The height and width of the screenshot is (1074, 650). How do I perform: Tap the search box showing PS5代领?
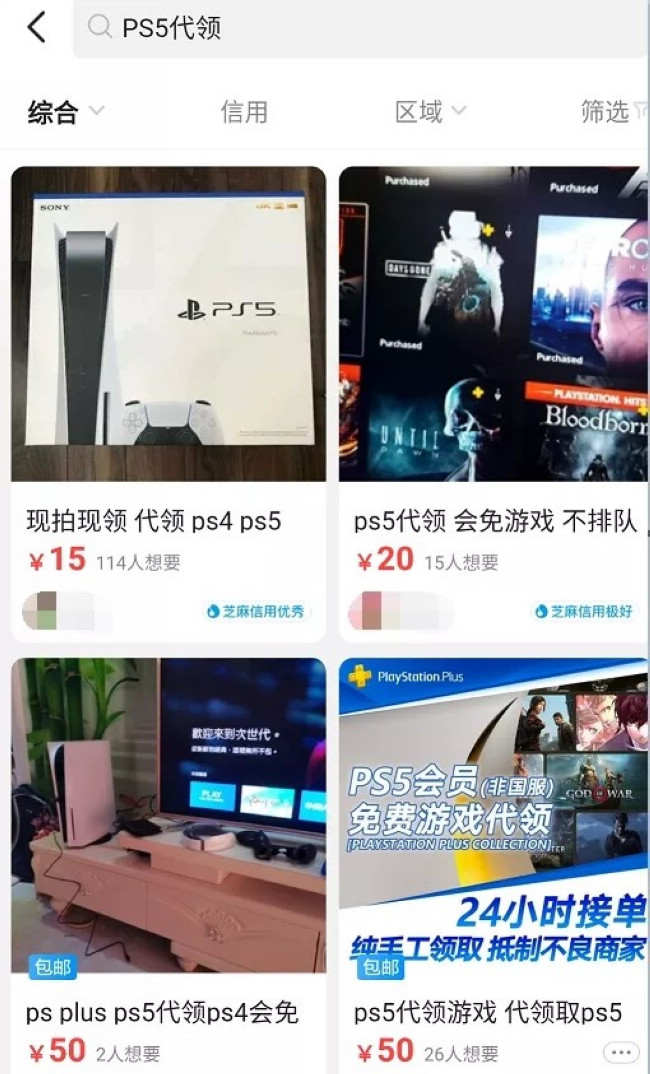click(x=360, y=28)
